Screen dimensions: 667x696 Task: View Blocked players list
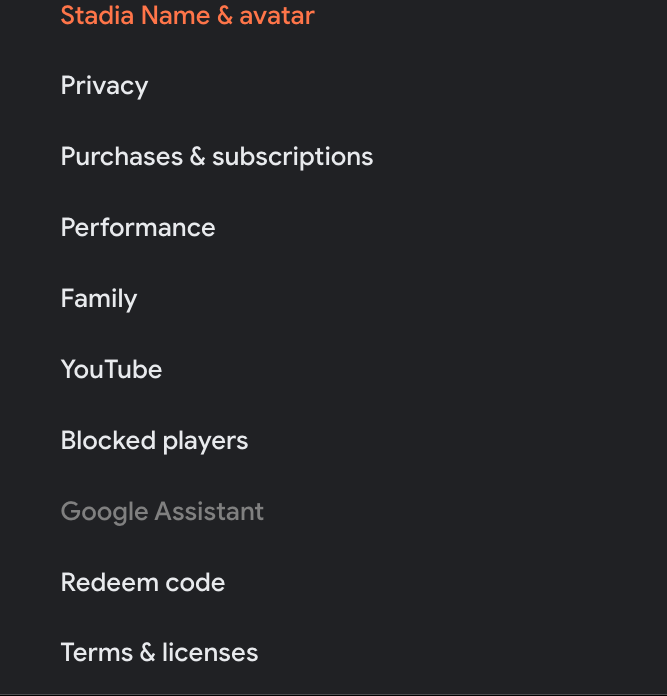point(154,441)
